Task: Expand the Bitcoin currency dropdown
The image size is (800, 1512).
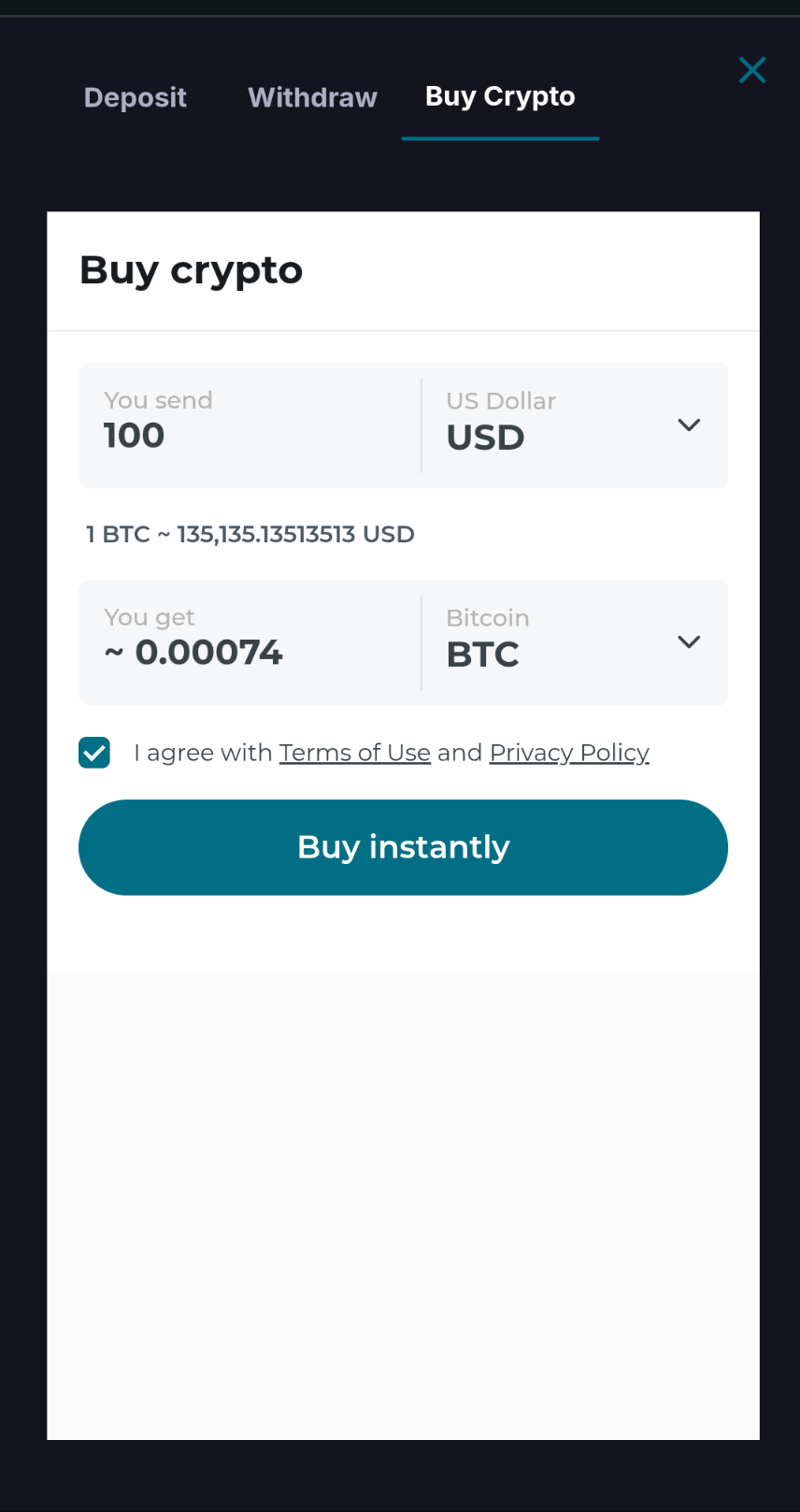Action: click(689, 642)
